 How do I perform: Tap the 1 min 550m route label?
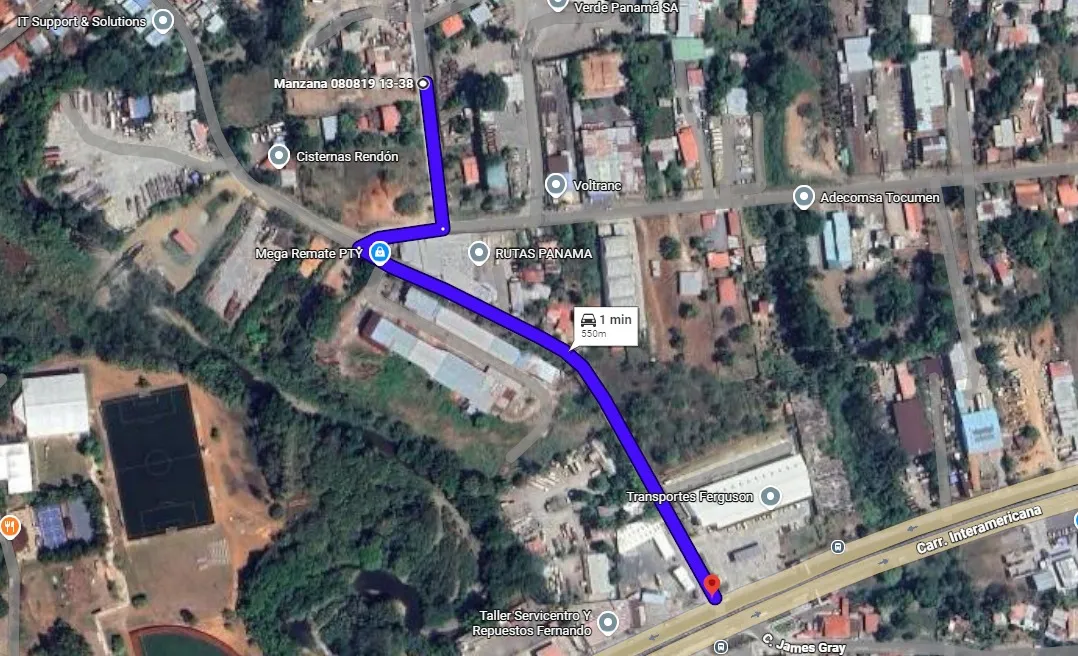coord(605,324)
